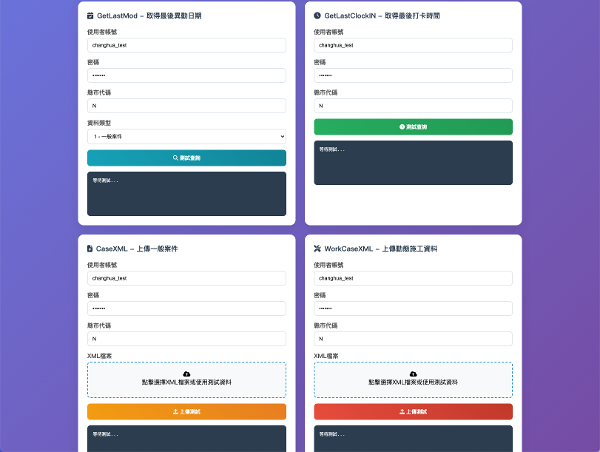Tap the county code field in CaseXML
Viewport: 600px width, 452px height.
point(186,338)
